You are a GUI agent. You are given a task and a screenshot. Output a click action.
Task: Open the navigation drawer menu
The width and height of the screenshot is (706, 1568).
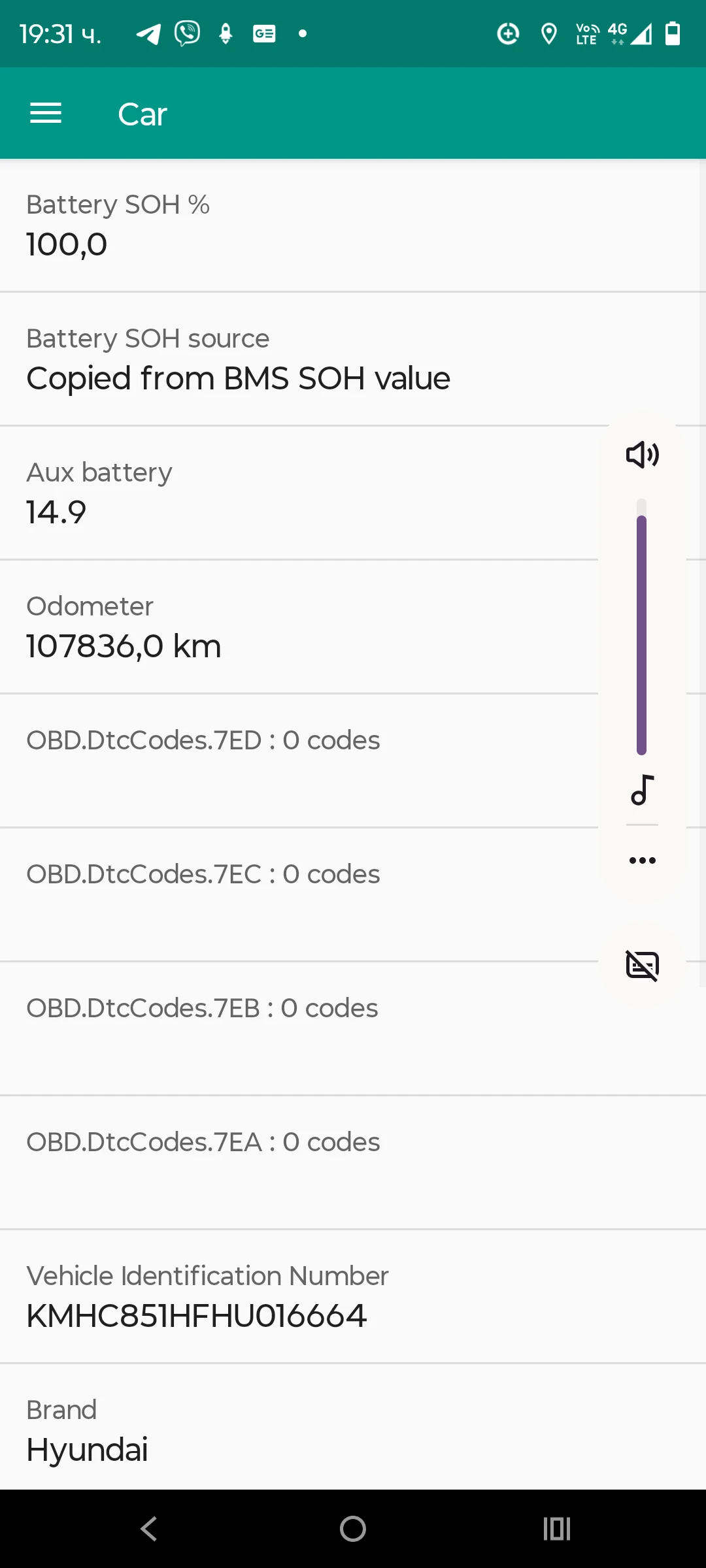[46, 113]
